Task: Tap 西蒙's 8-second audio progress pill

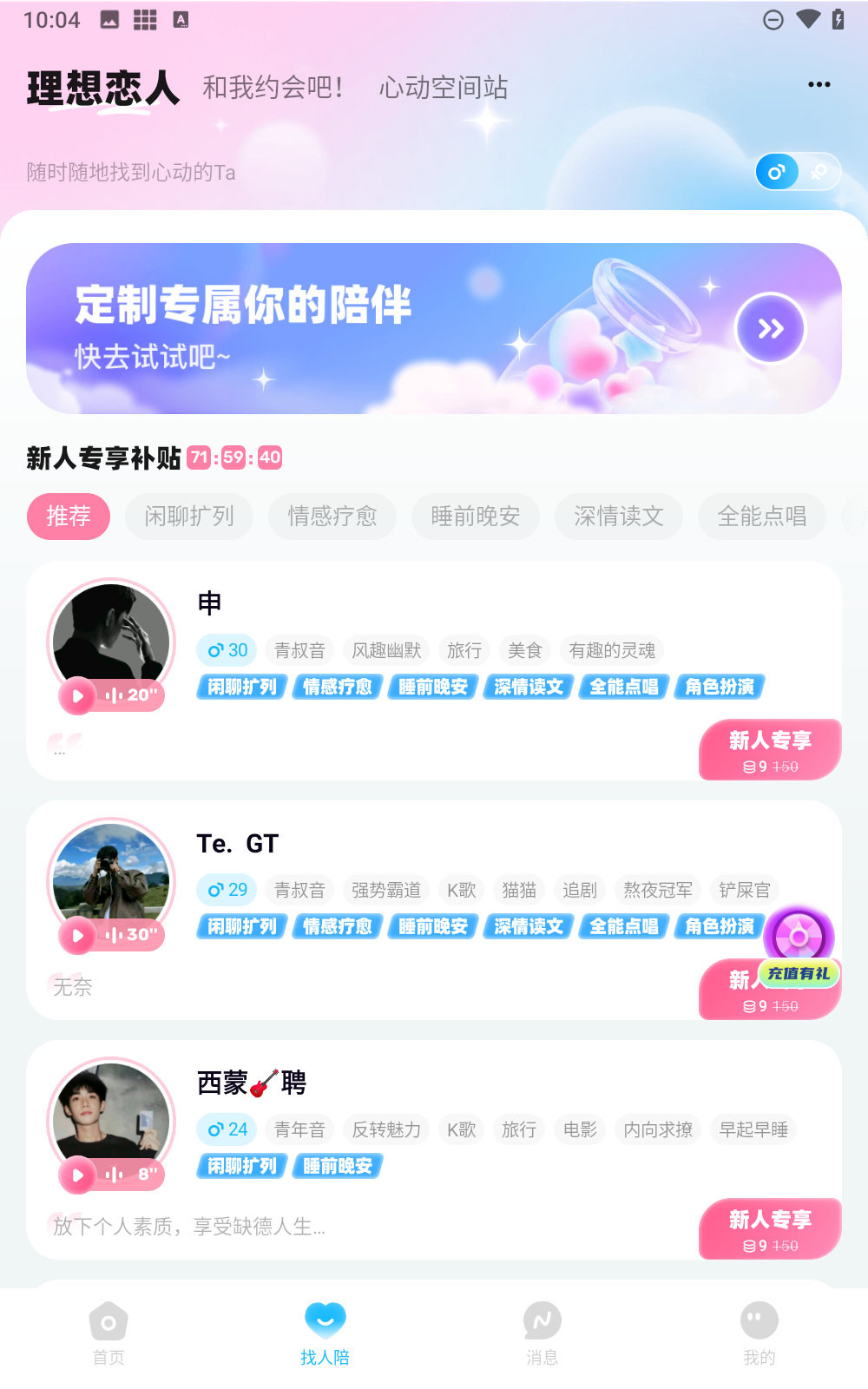Action: 130,1176
